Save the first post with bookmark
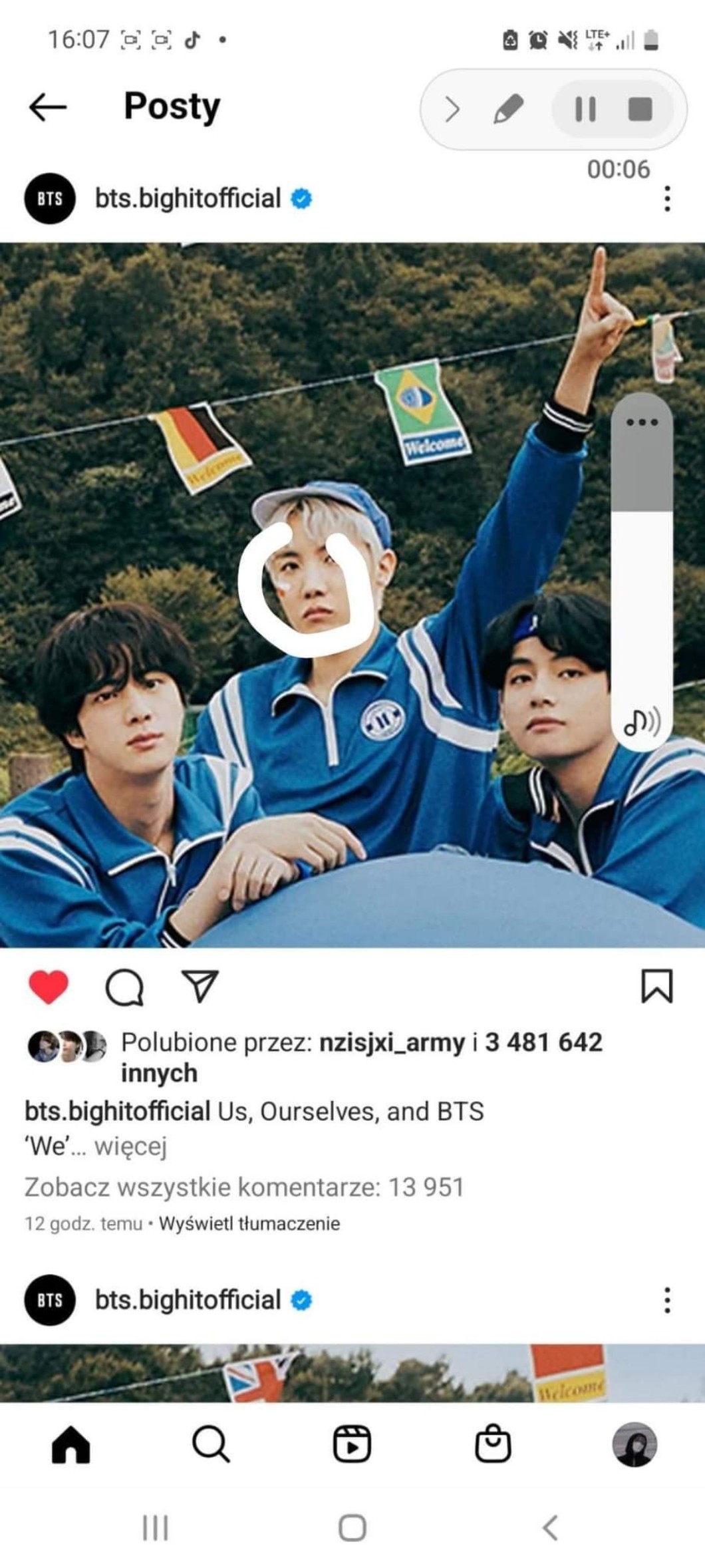The height and width of the screenshot is (1568, 705). pos(656,986)
